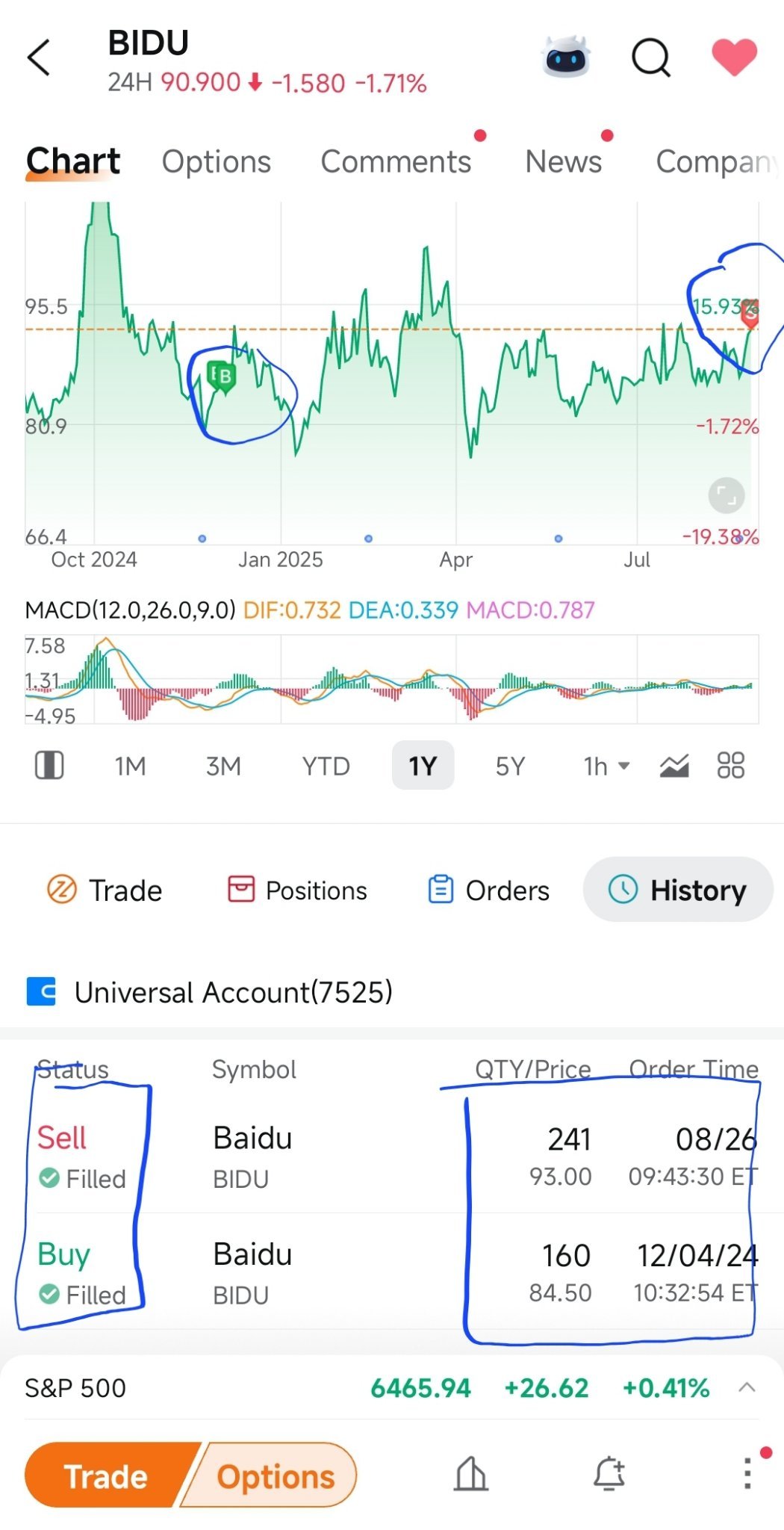The width and height of the screenshot is (784, 1530).
Task: Select the YTD chart range
Action: (x=326, y=766)
